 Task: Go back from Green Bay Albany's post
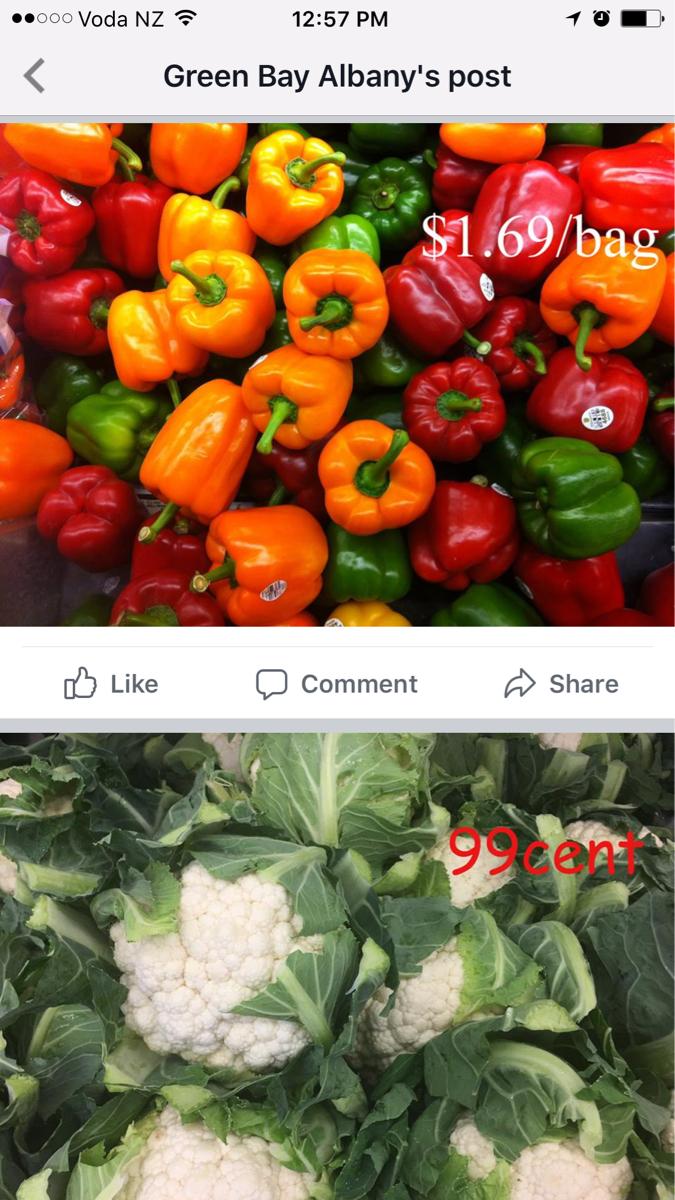35,76
